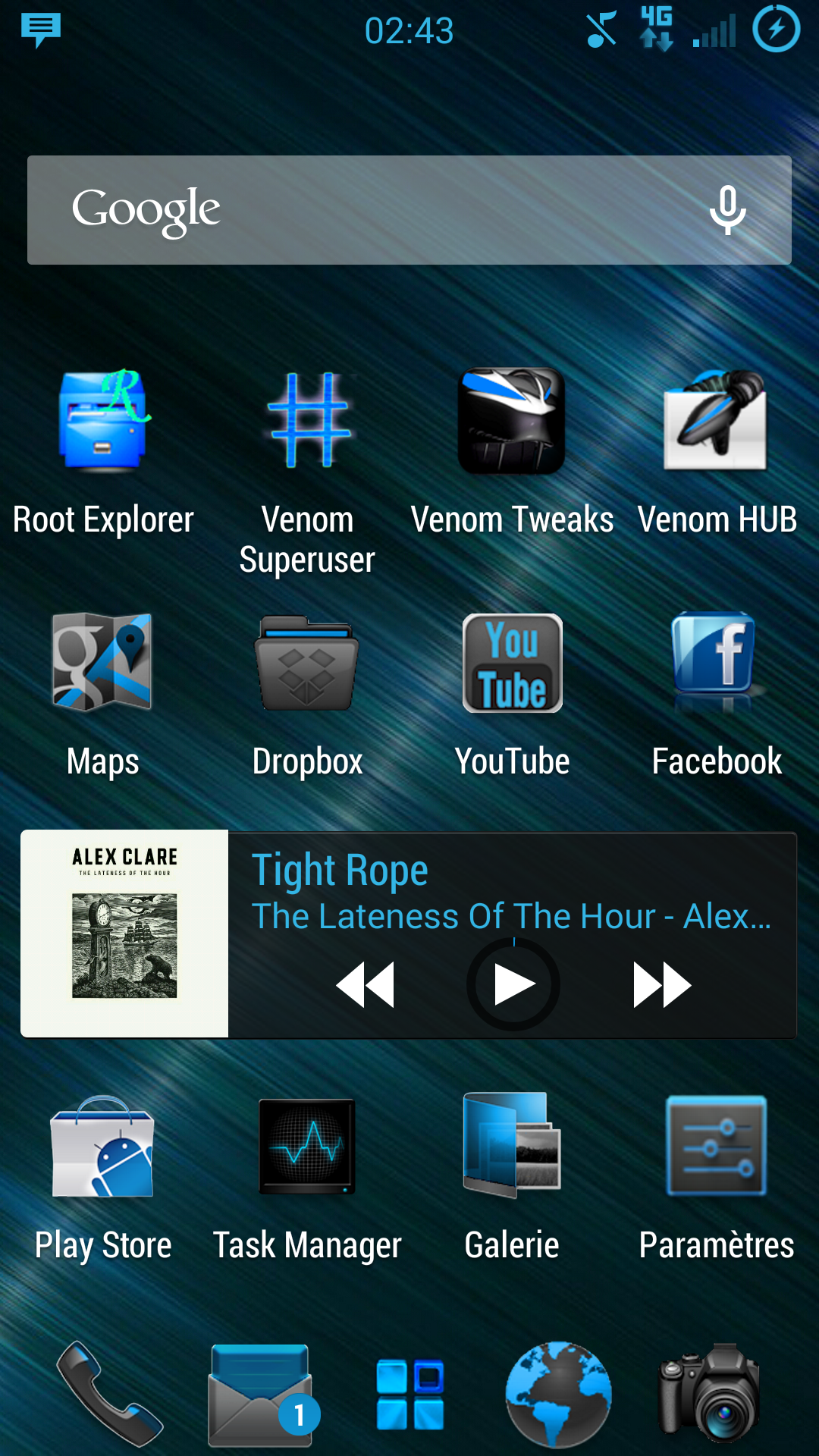Image resolution: width=819 pixels, height=1456 pixels.
Task: Open the dock camera app
Action: pos(710,1394)
